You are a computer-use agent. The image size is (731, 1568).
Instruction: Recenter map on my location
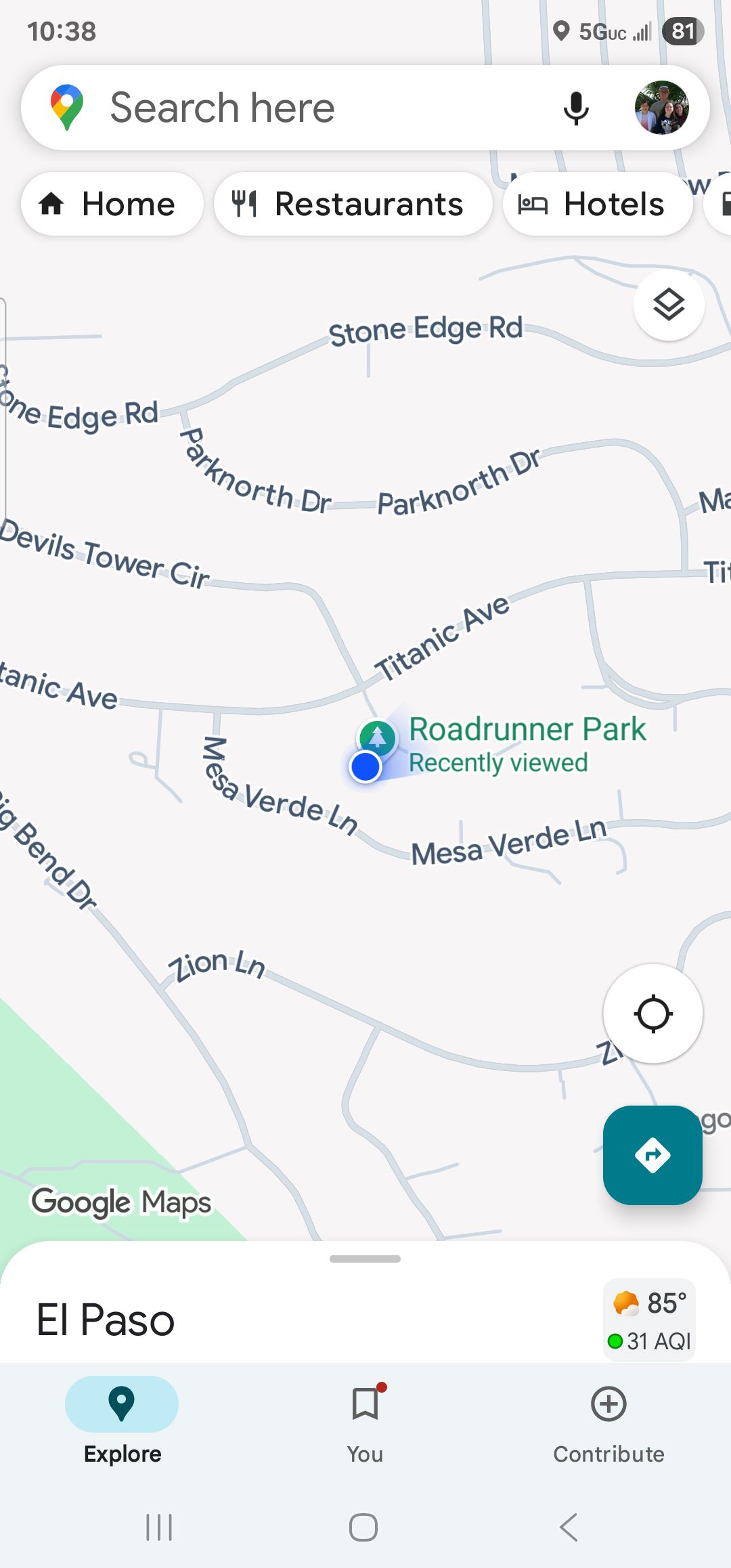point(652,1014)
